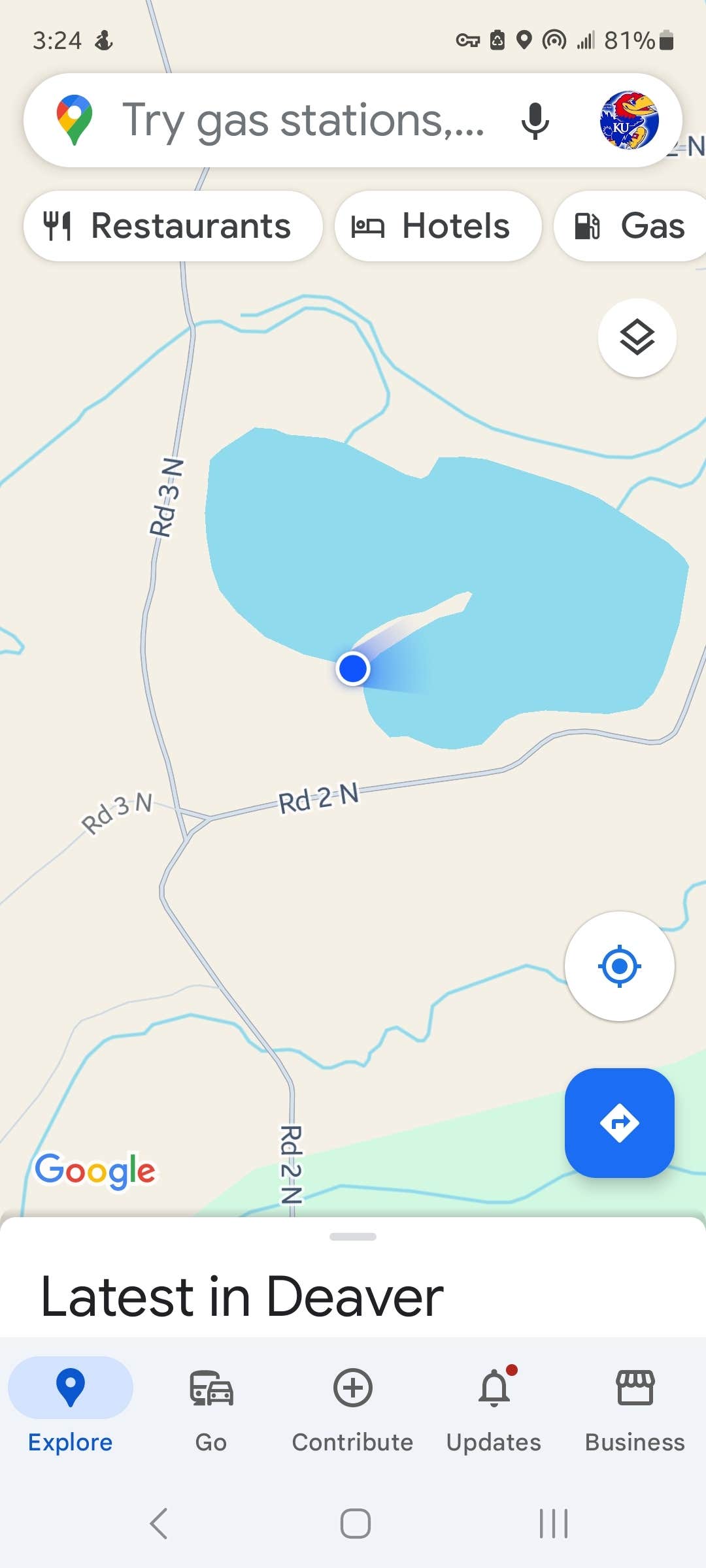
Task: Open the map layers options
Action: click(x=637, y=338)
